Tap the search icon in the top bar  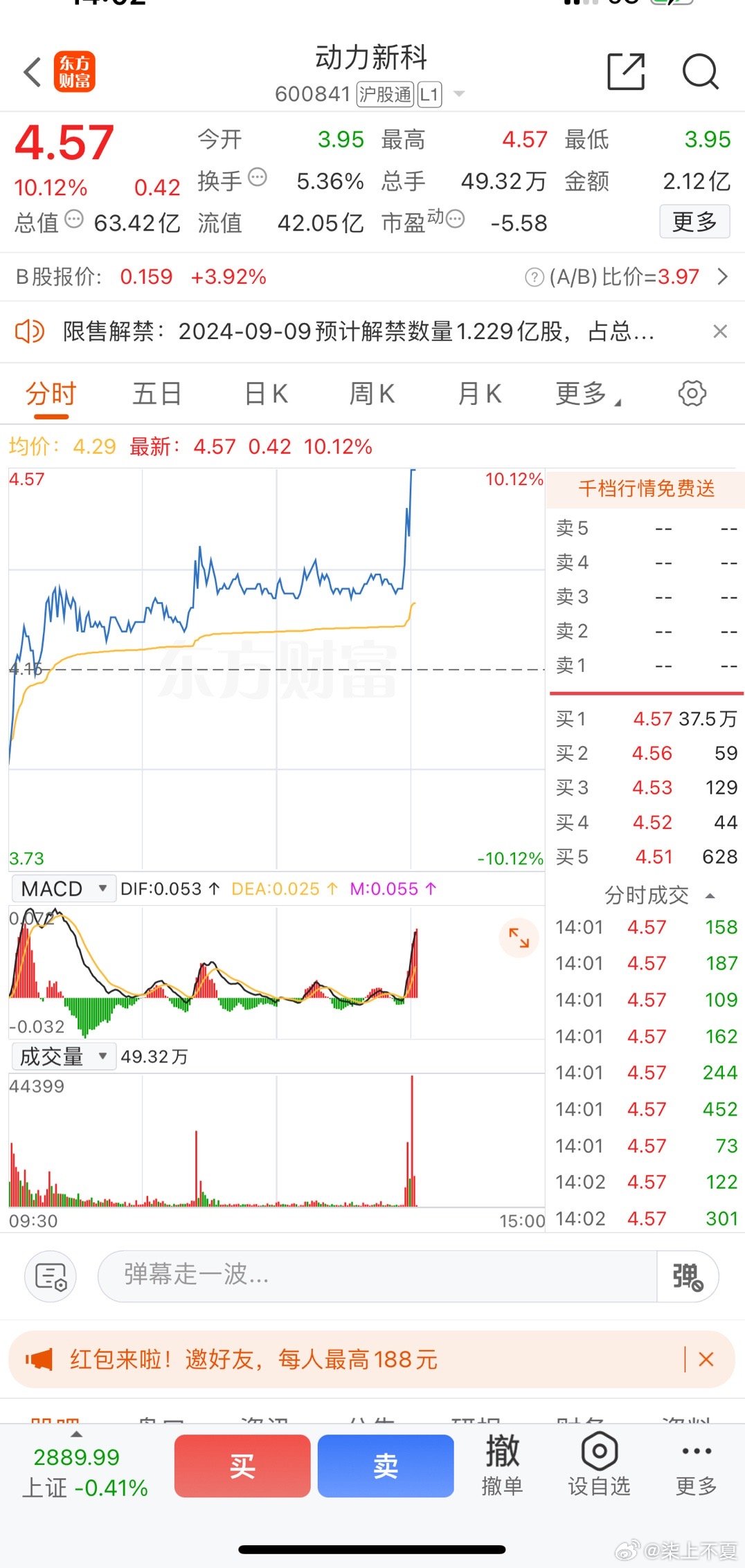tap(701, 72)
